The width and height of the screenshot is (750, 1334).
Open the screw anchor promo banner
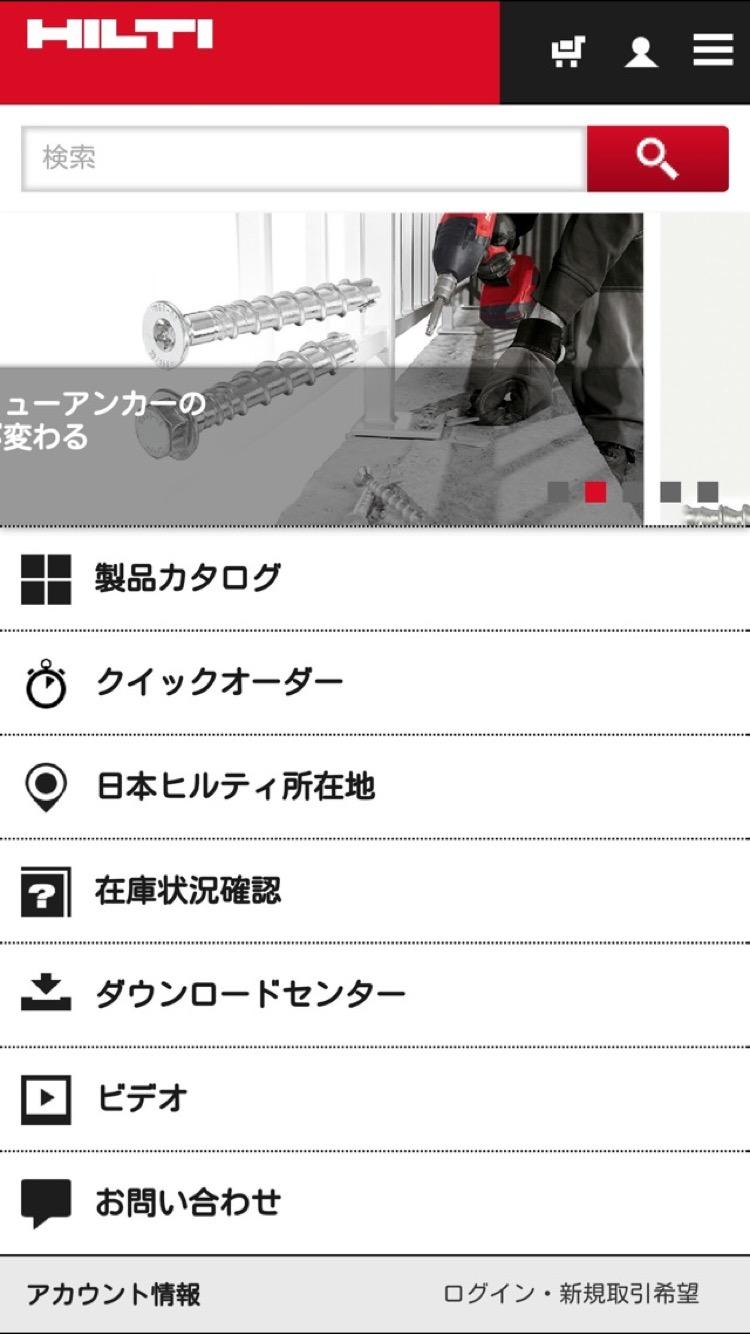point(322,369)
